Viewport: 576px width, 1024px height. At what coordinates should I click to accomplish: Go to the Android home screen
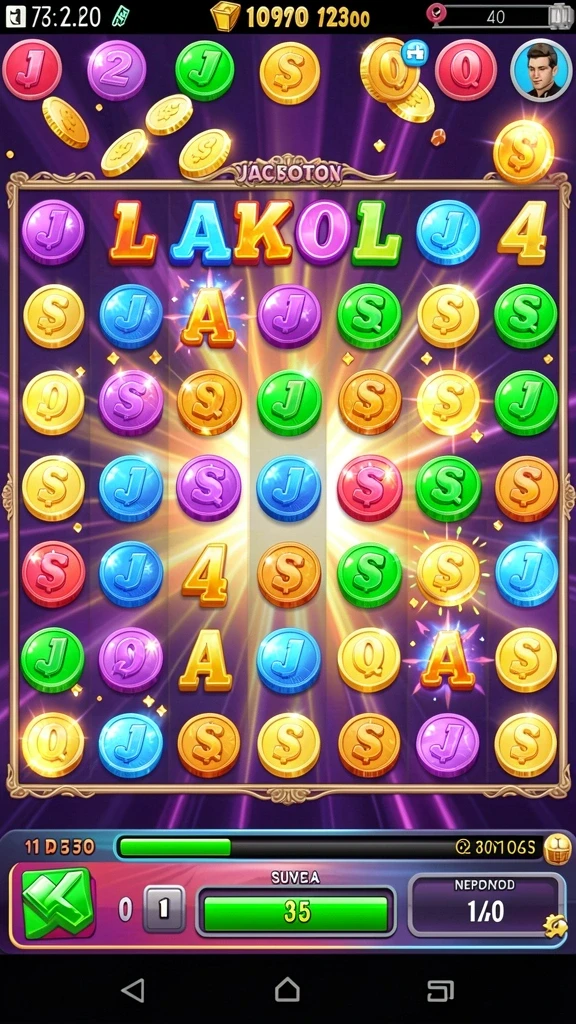(x=287, y=990)
